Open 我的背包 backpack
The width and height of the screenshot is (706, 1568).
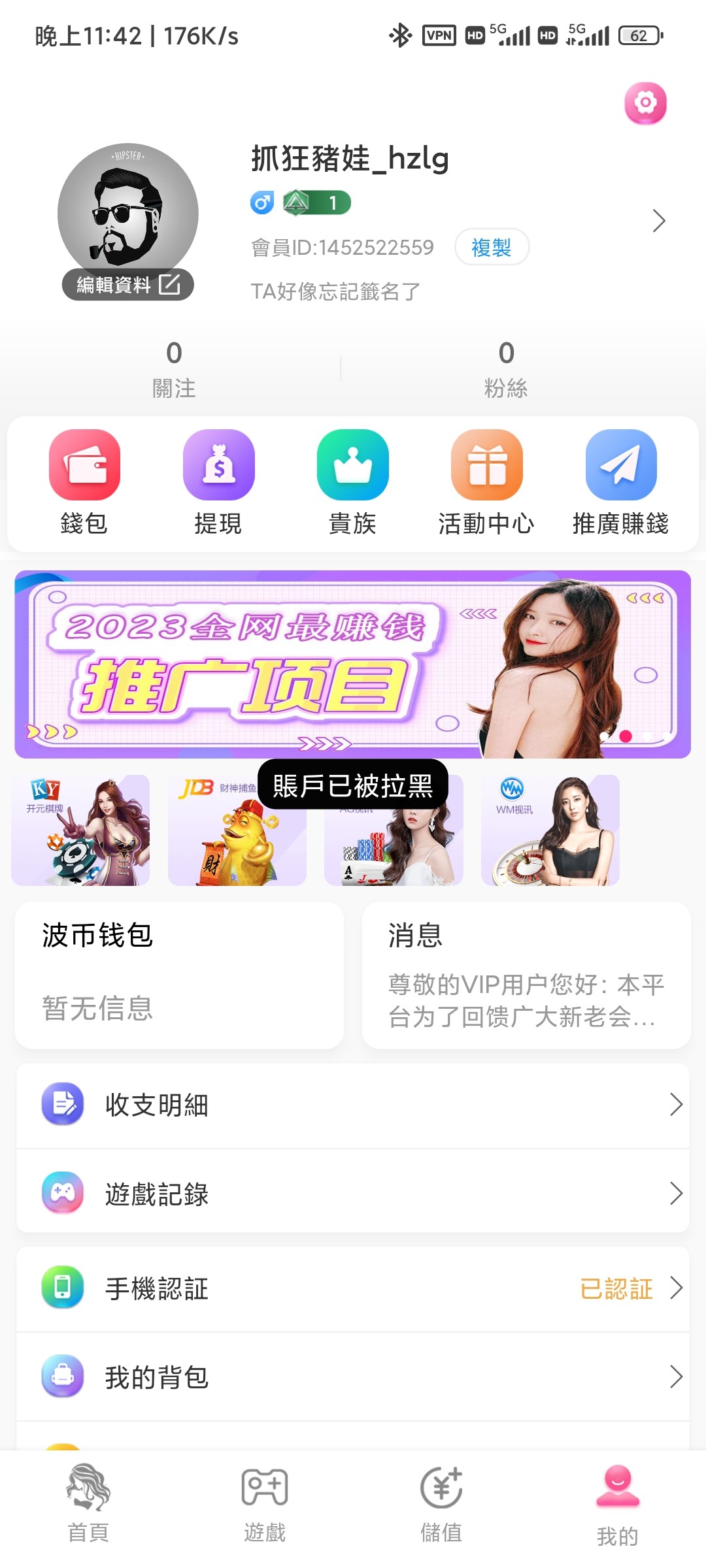352,1377
